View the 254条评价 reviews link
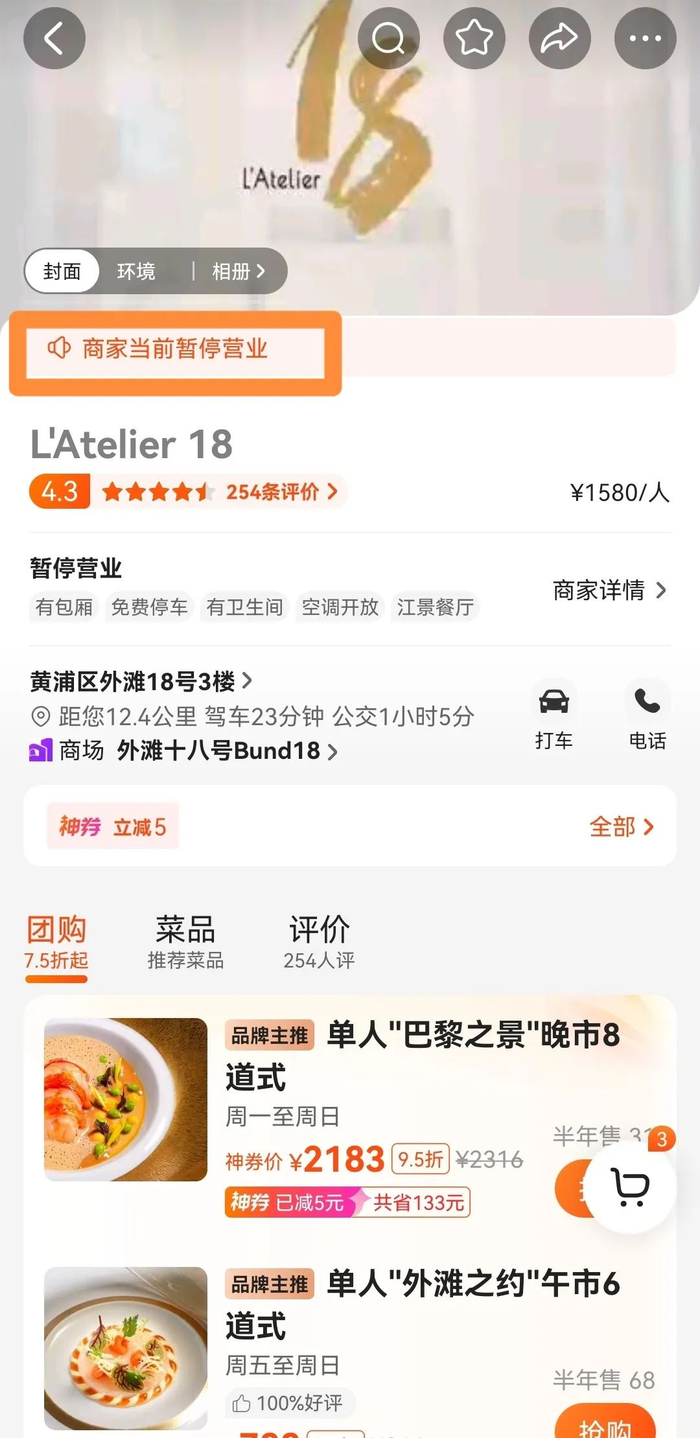Viewport: 700px width, 1438px height. click(281, 492)
